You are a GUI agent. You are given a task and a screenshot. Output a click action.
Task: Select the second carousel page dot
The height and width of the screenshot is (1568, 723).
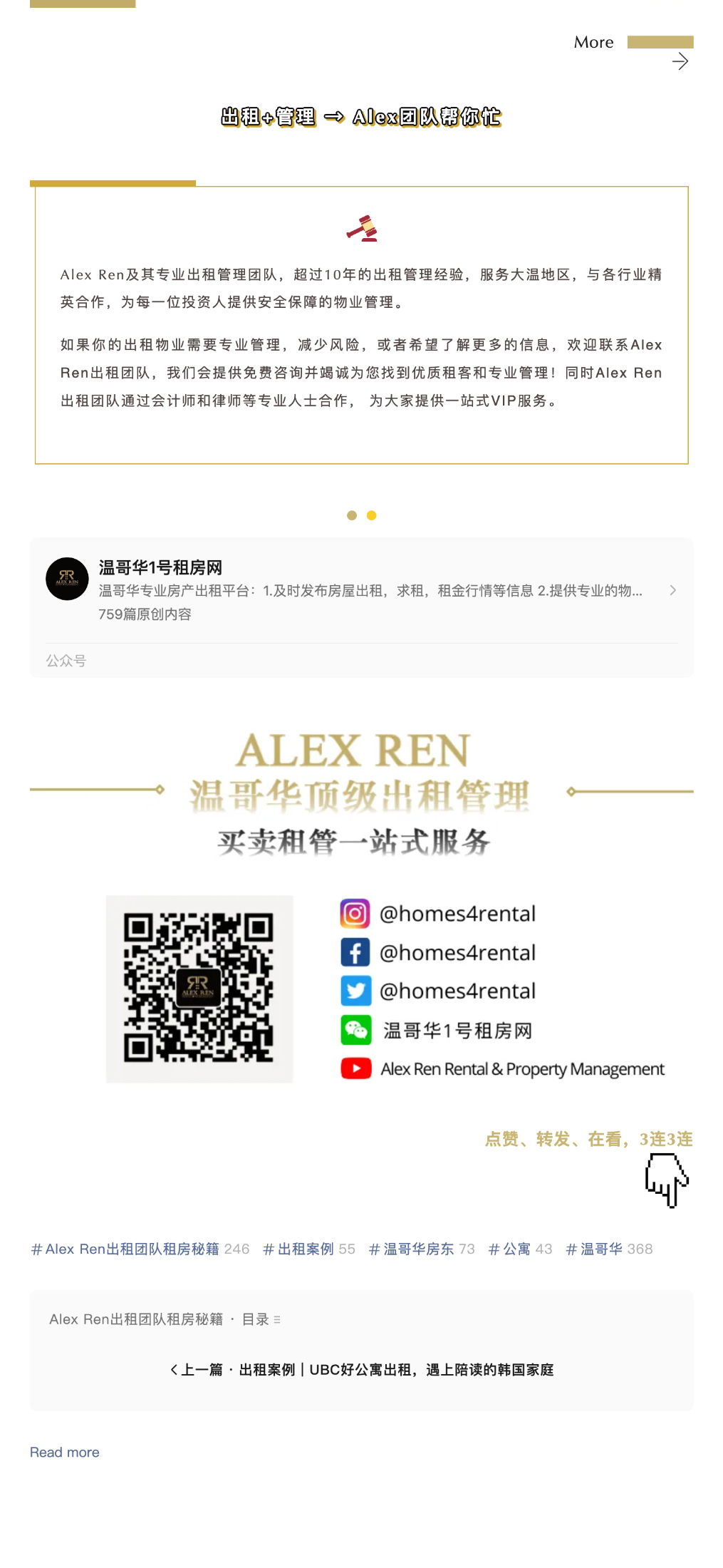pyautogui.click(x=372, y=515)
